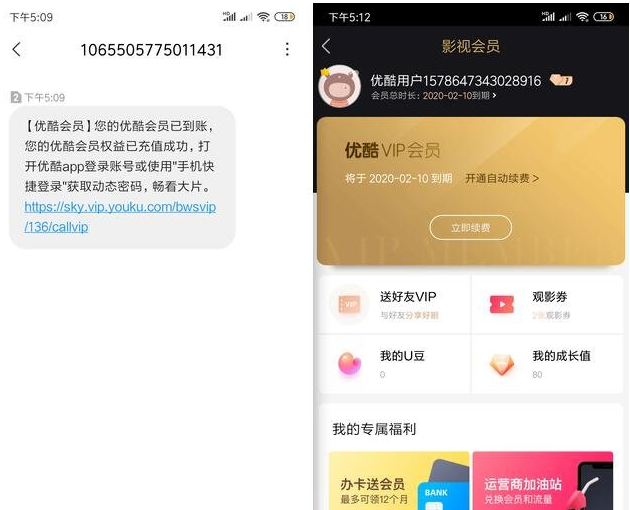
Task: Open 我的U豆
Action: [x=392, y=363]
